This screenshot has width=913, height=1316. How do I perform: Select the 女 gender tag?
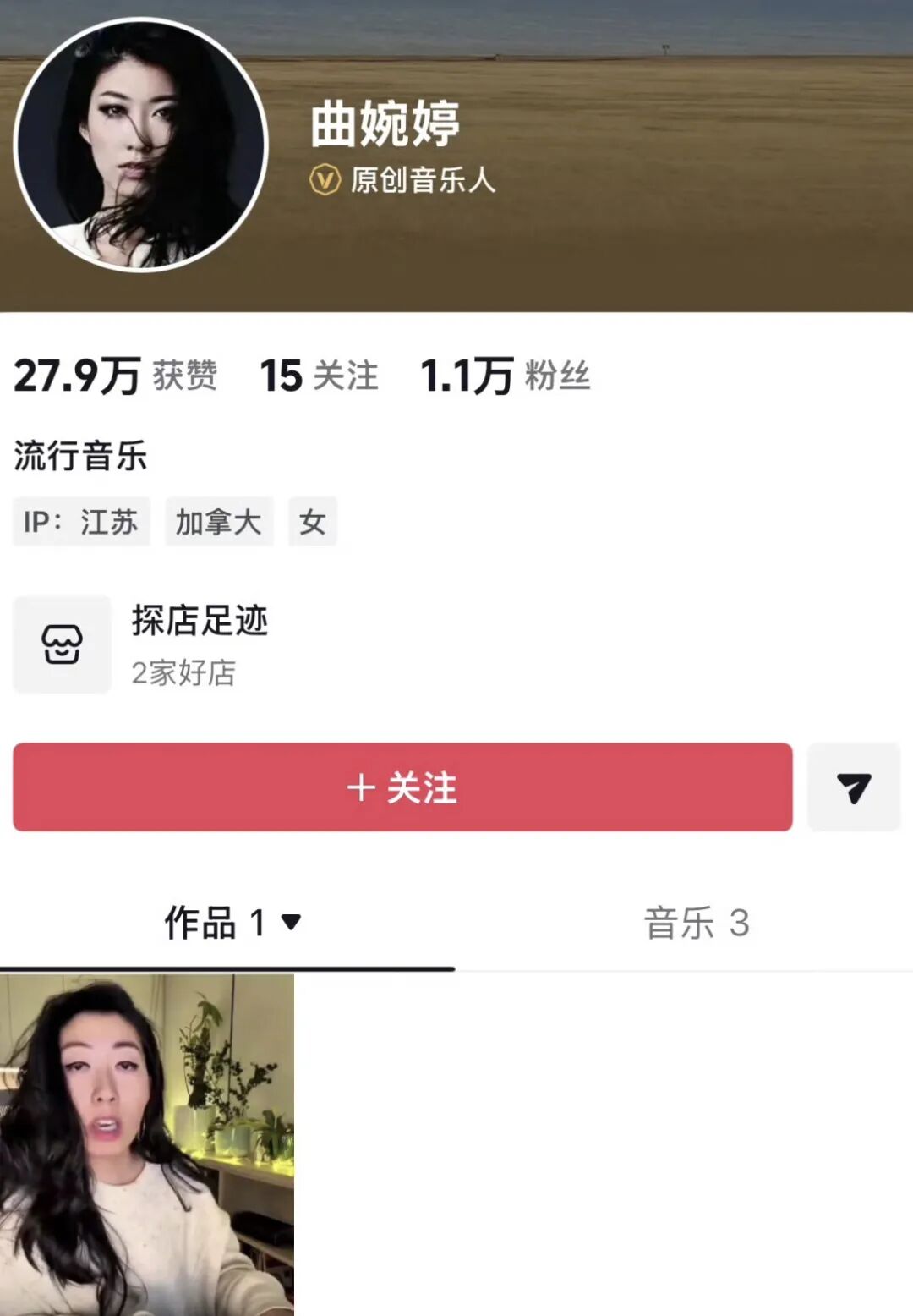(x=313, y=522)
